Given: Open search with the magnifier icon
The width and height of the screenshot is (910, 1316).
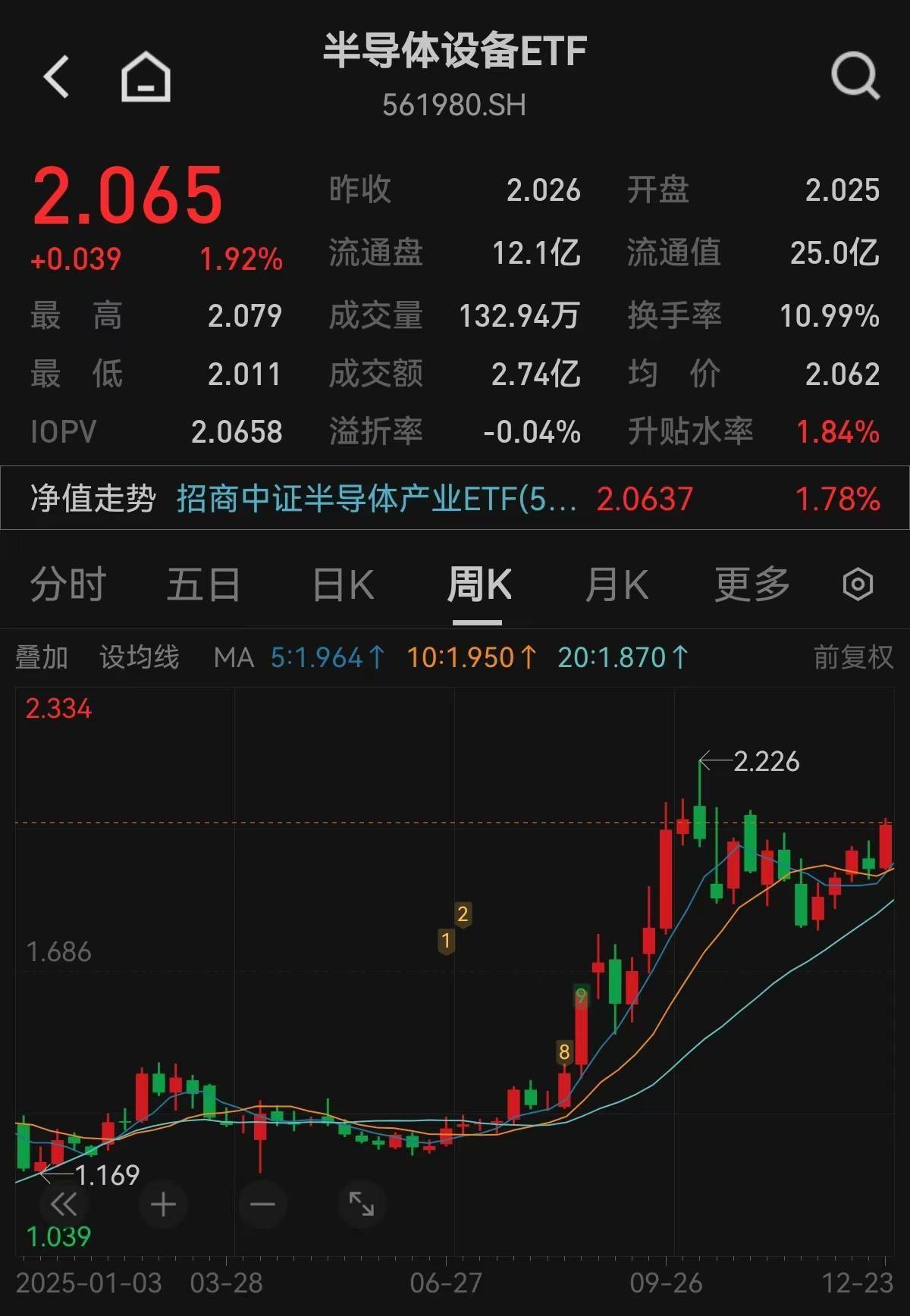Looking at the screenshot, I should (x=855, y=76).
